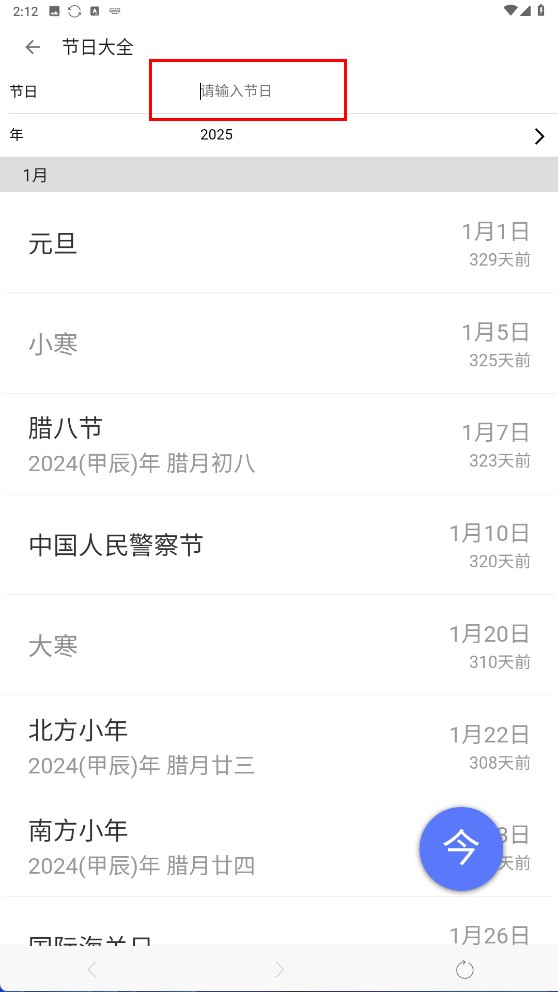Open the 小寒 entry
Viewport: 558px width, 992px height.
(279, 344)
